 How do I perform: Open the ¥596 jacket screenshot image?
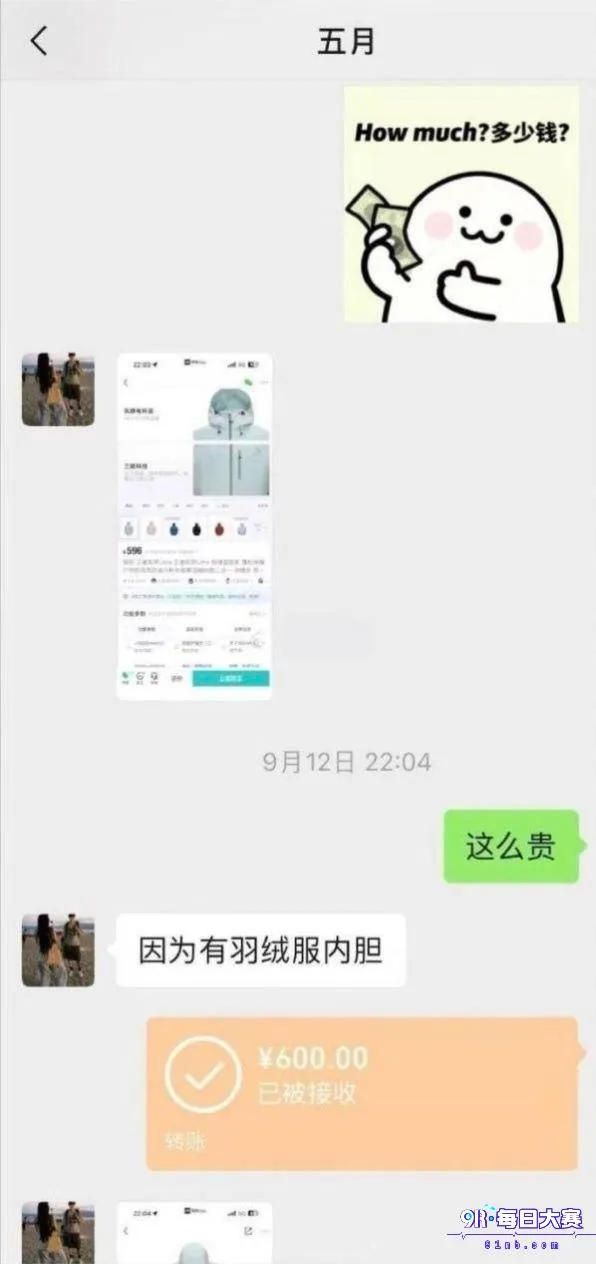click(x=194, y=526)
